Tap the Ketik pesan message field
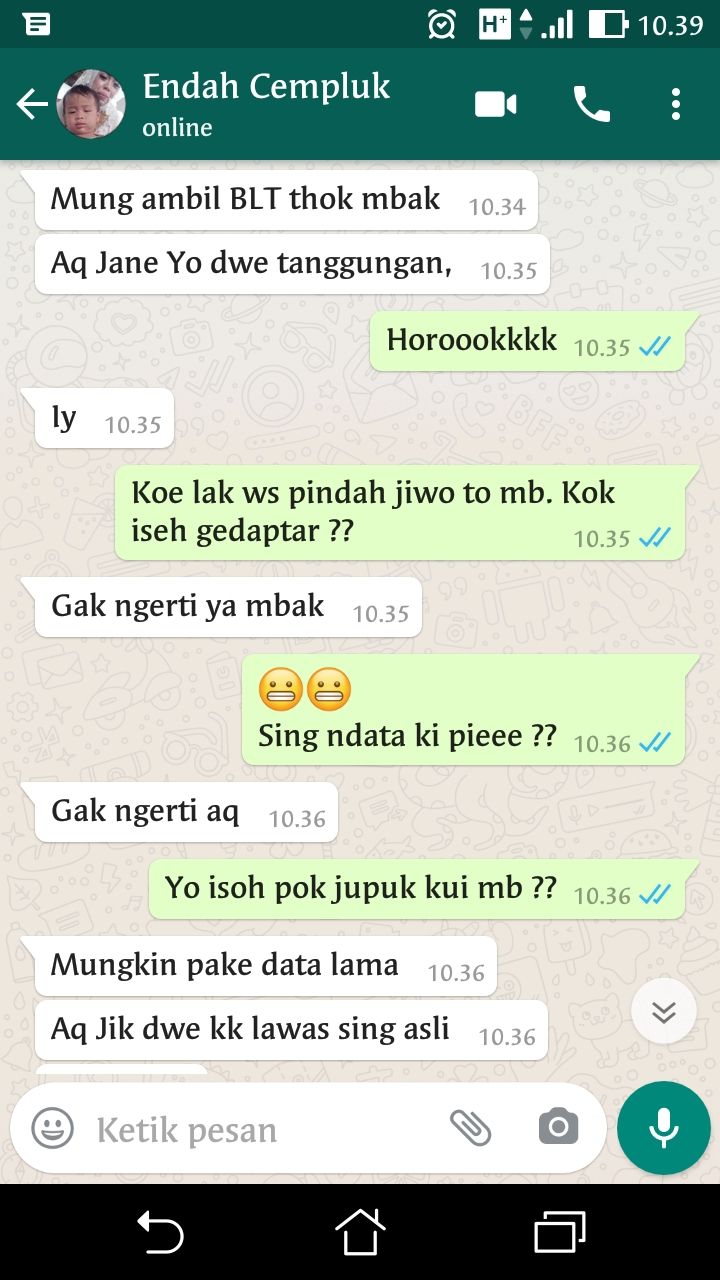 point(260,1130)
